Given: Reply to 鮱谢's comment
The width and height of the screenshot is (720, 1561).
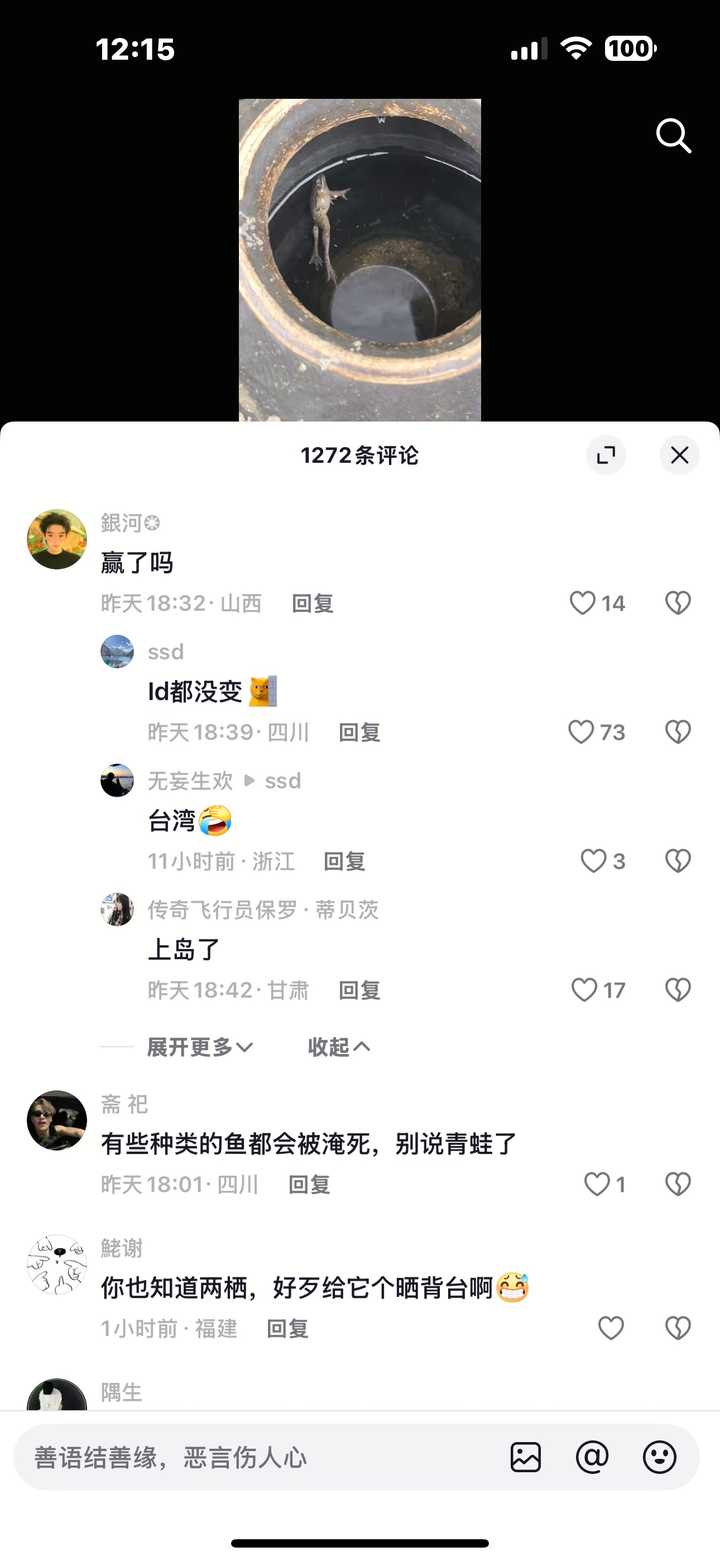Looking at the screenshot, I should [x=288, y=1328].
